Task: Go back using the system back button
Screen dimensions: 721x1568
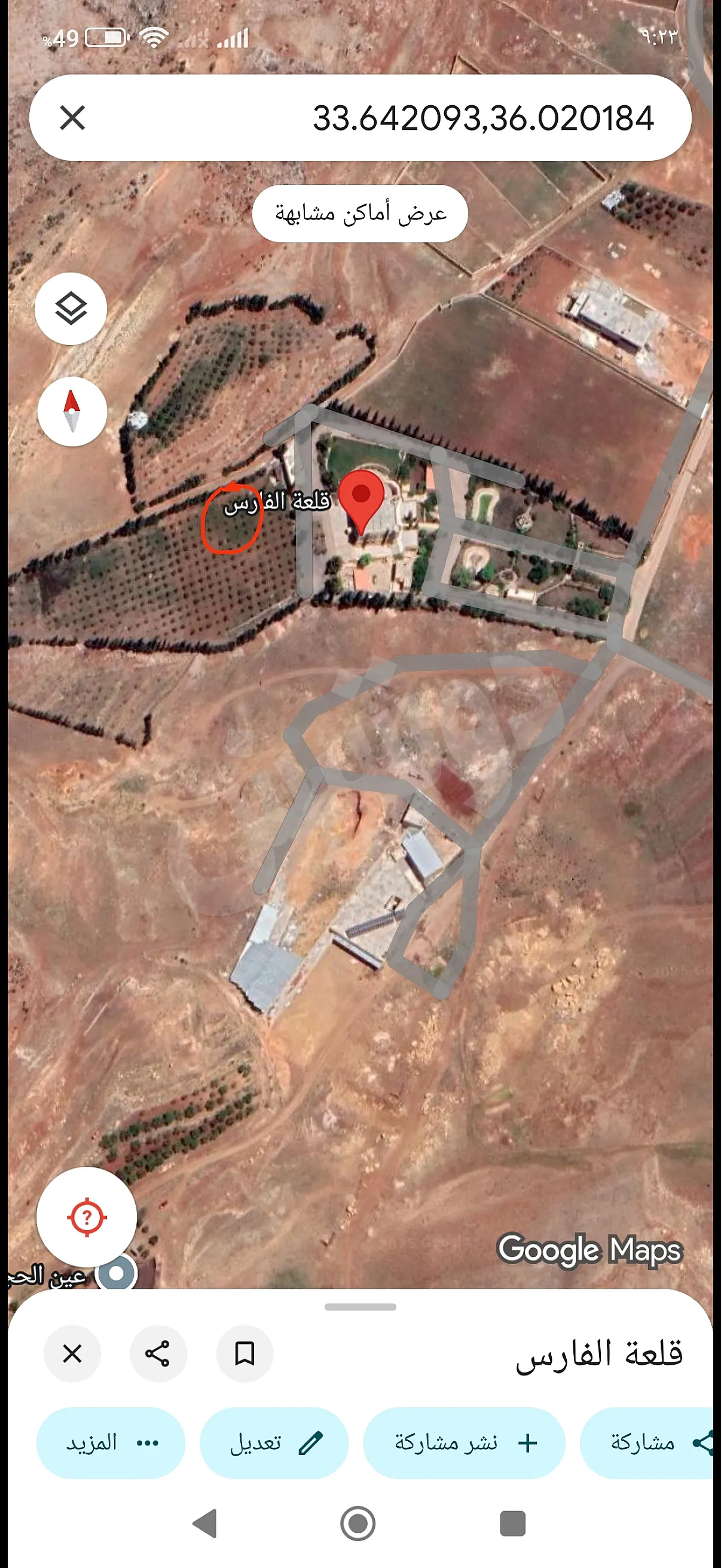Action: coord(204,1524)
